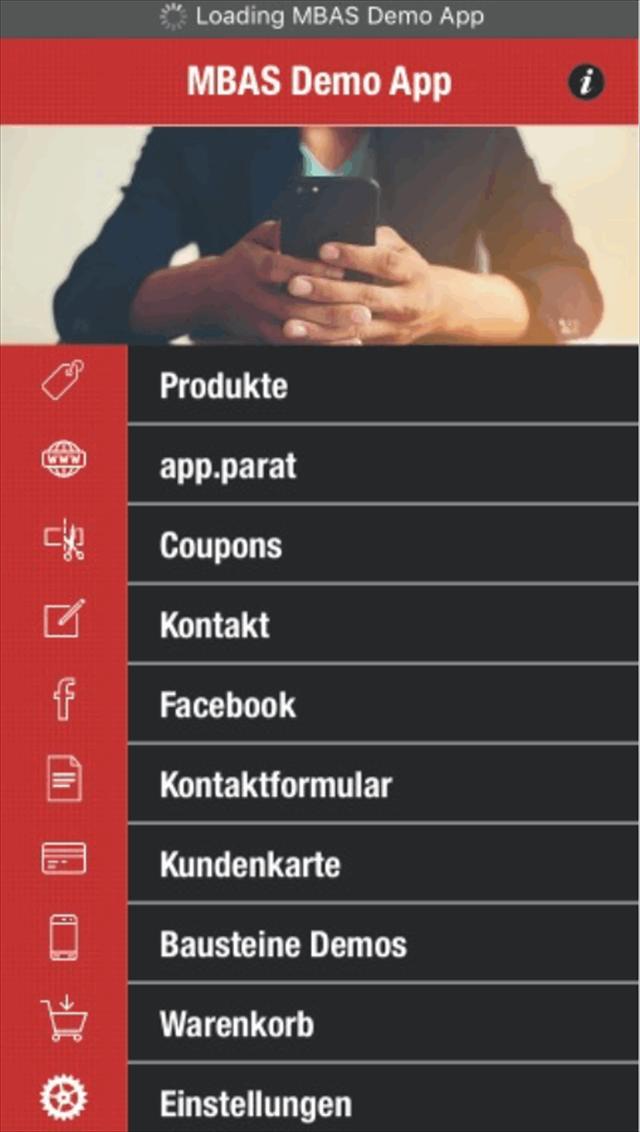Open Kontaktformular

tap(383, 785)
